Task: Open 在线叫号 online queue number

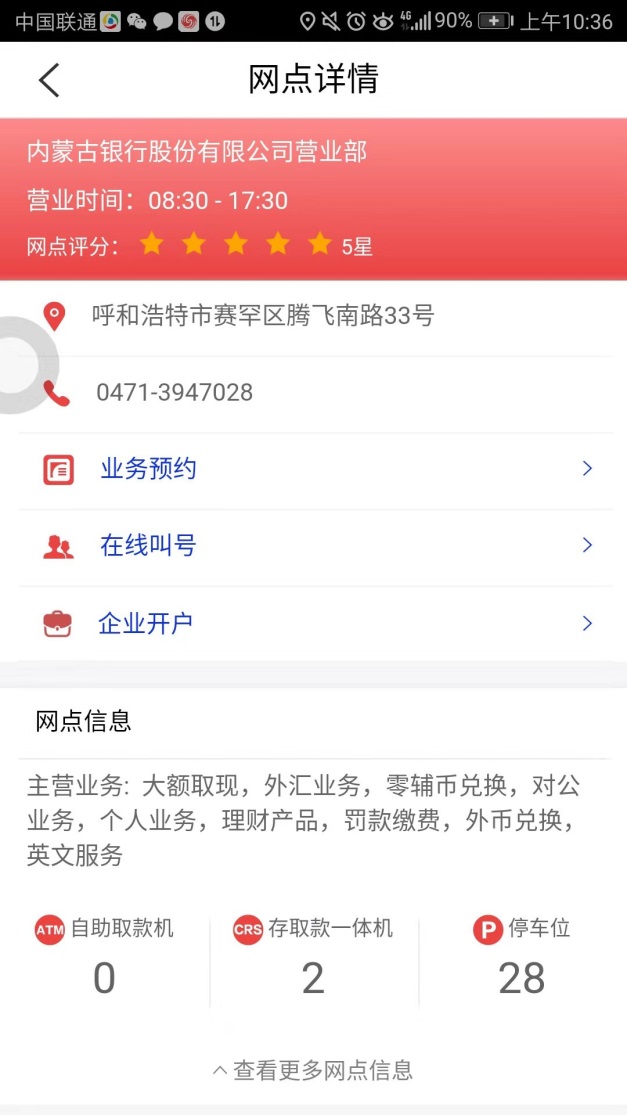Action: coord(314,547)
